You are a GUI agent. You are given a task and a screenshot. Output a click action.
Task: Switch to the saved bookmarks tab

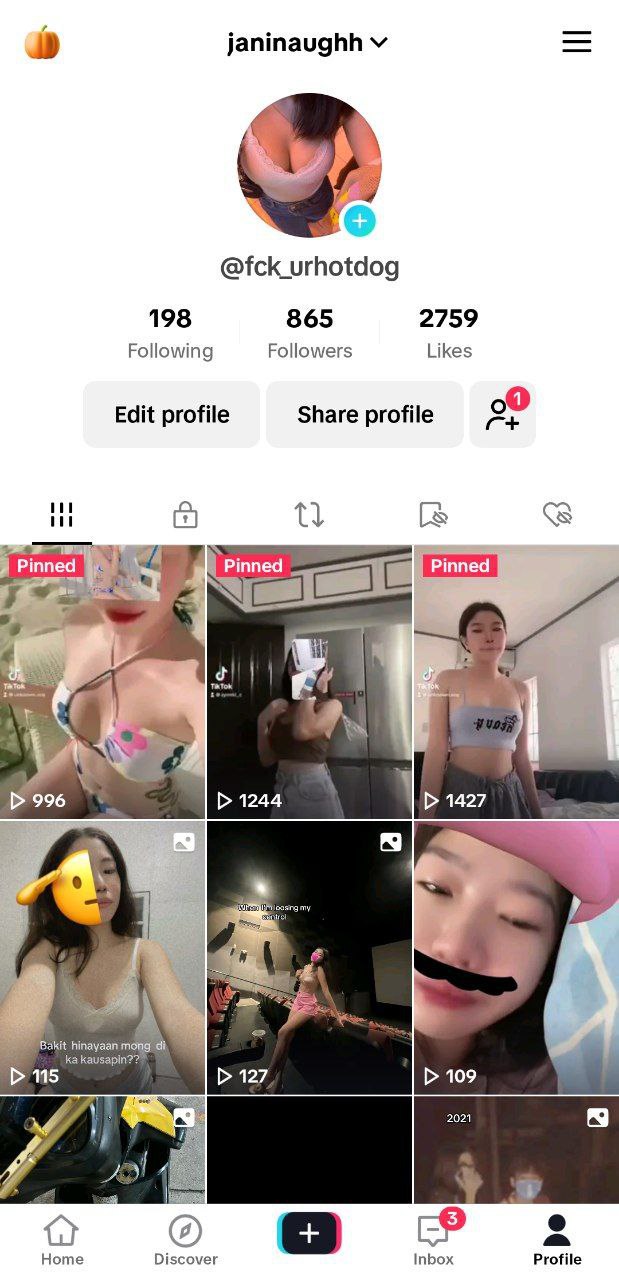click(x=433, y=515)
